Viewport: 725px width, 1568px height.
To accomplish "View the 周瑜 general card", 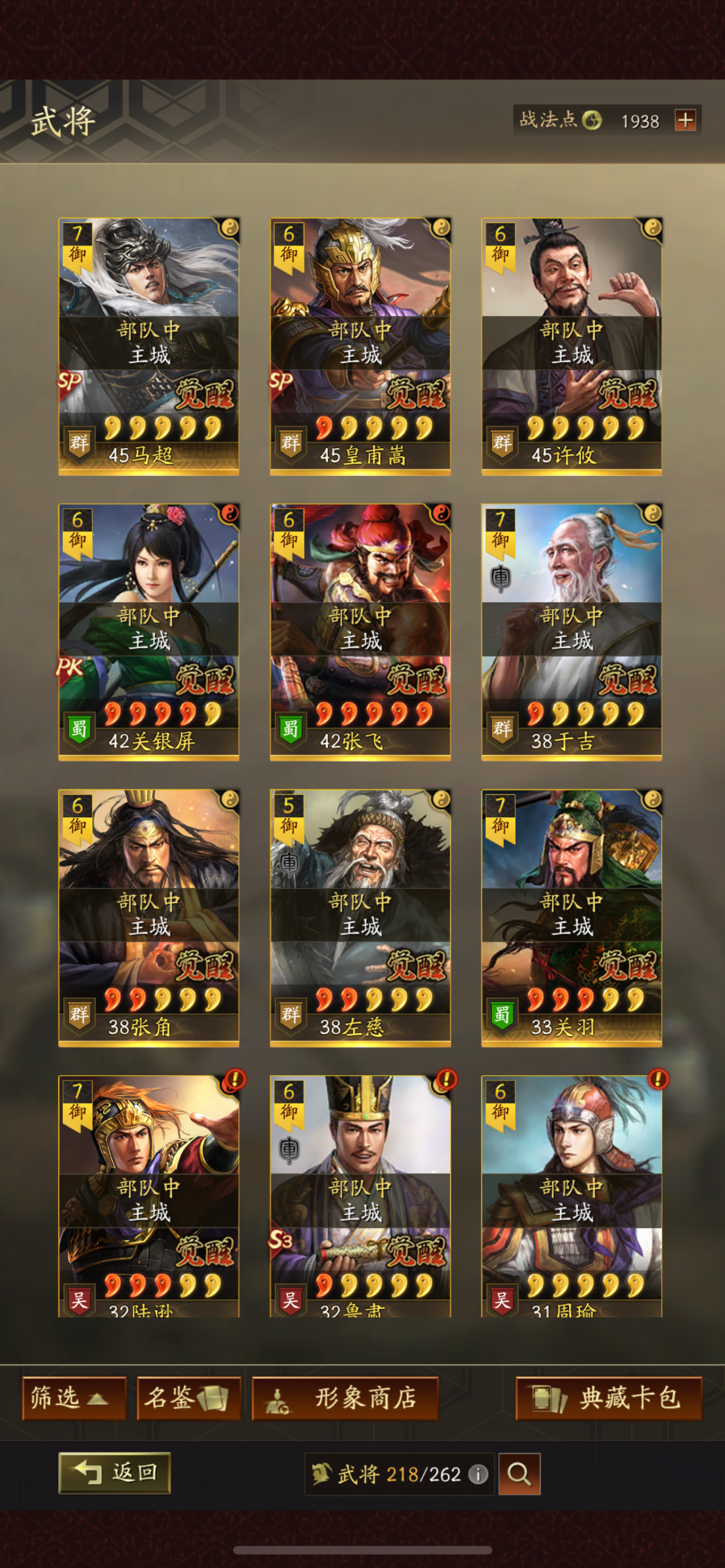I will pos(571,1196).
